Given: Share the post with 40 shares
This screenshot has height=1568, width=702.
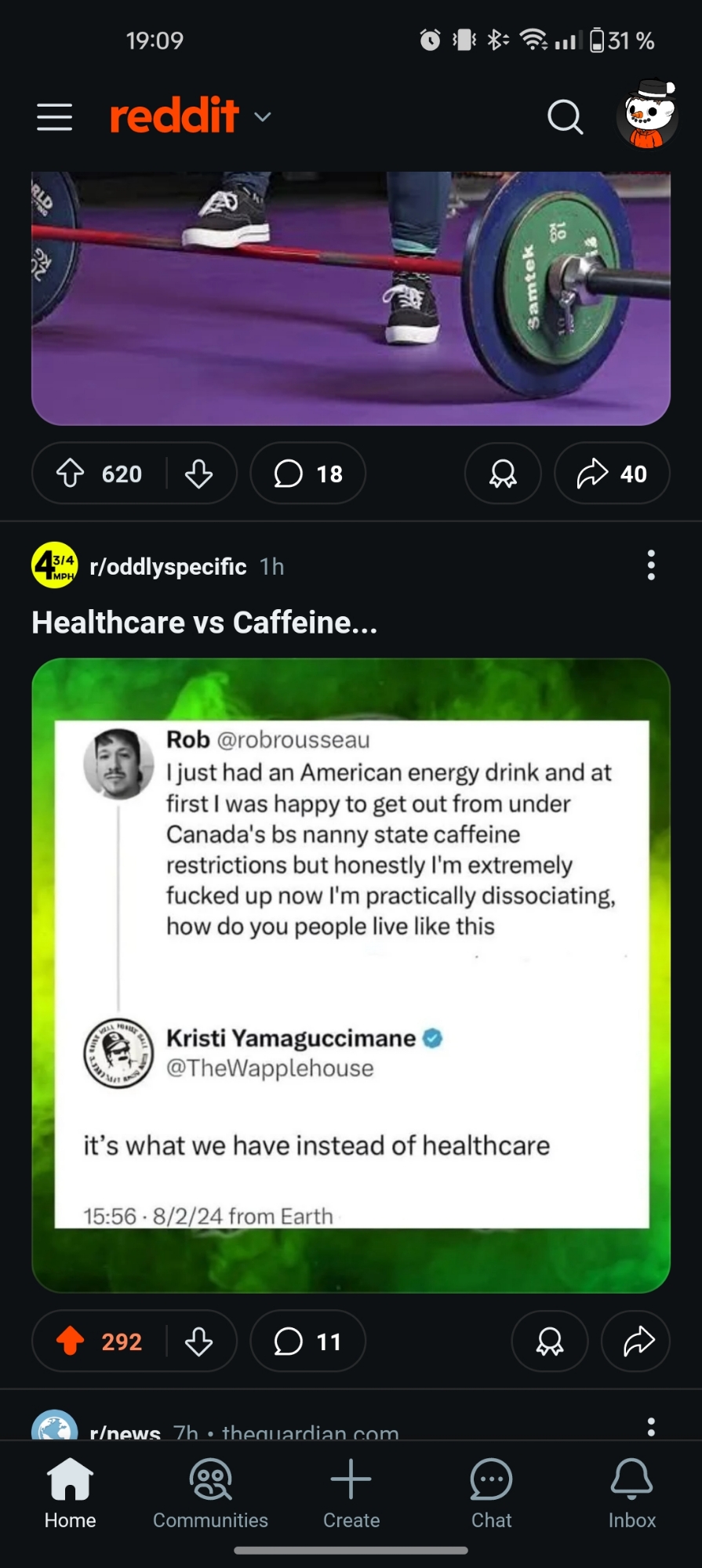Looking at the screenshot, I should (x=612, y=474).
